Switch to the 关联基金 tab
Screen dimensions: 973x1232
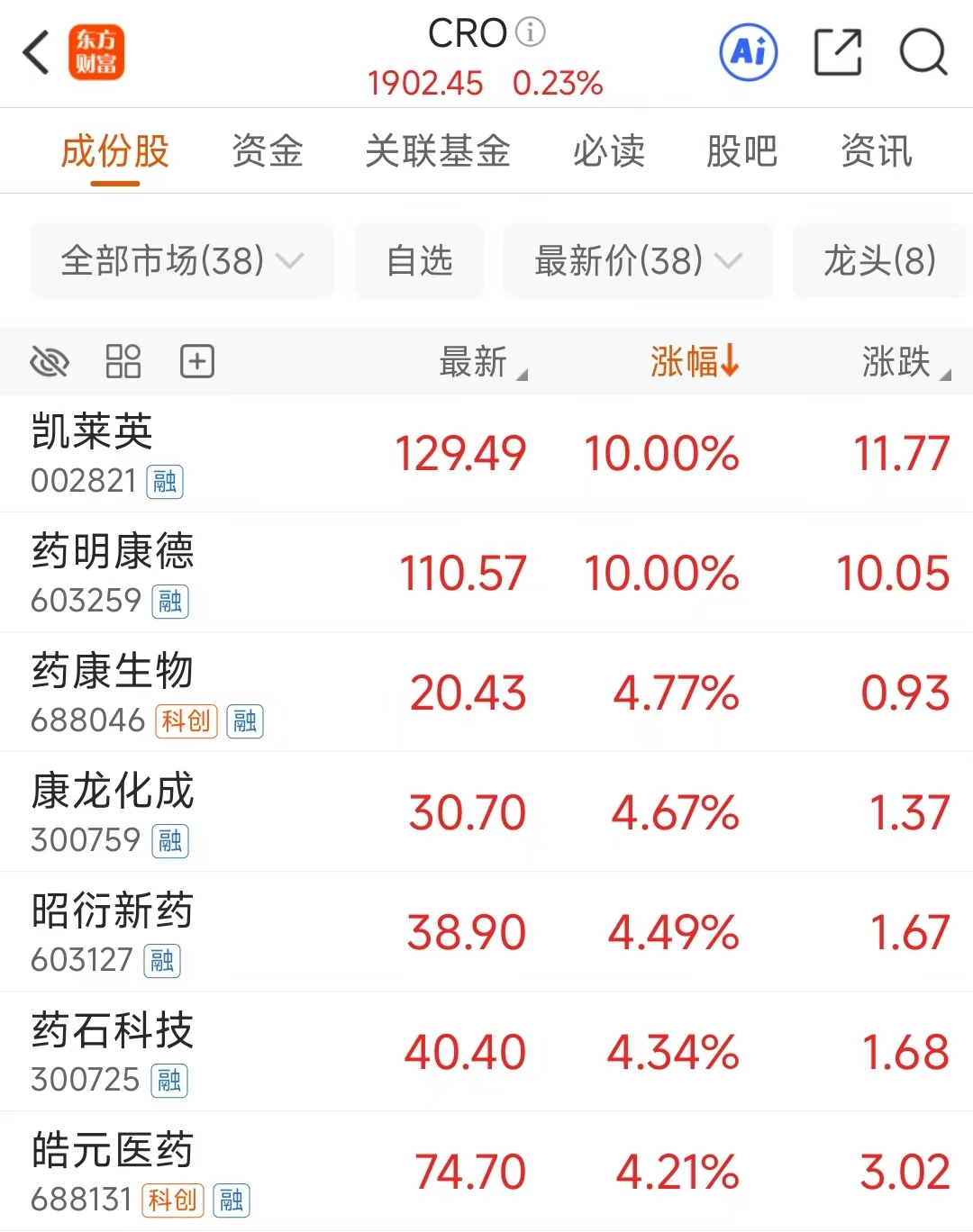(x=438, y=150)
